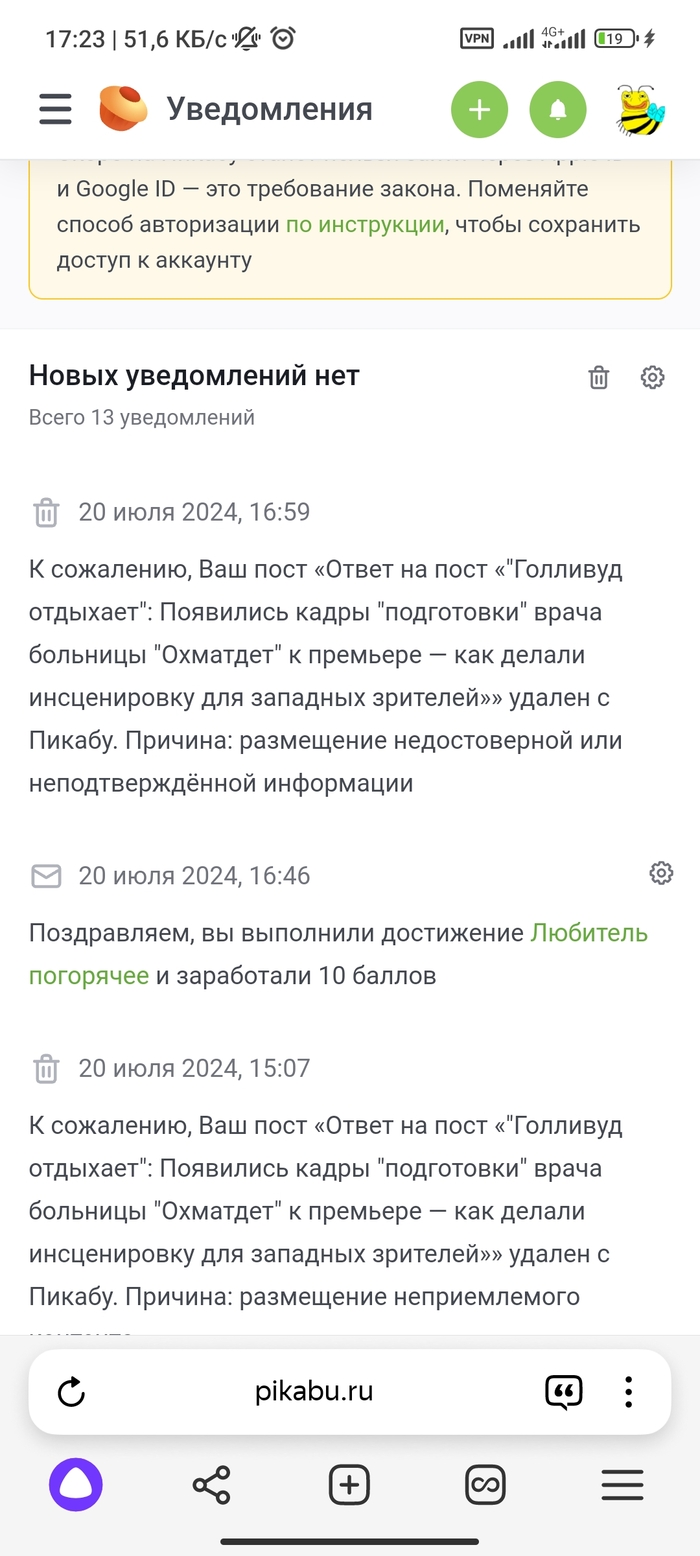Reload the page in browser bar
This screenshot has height=1556, width=700.
71,1391
